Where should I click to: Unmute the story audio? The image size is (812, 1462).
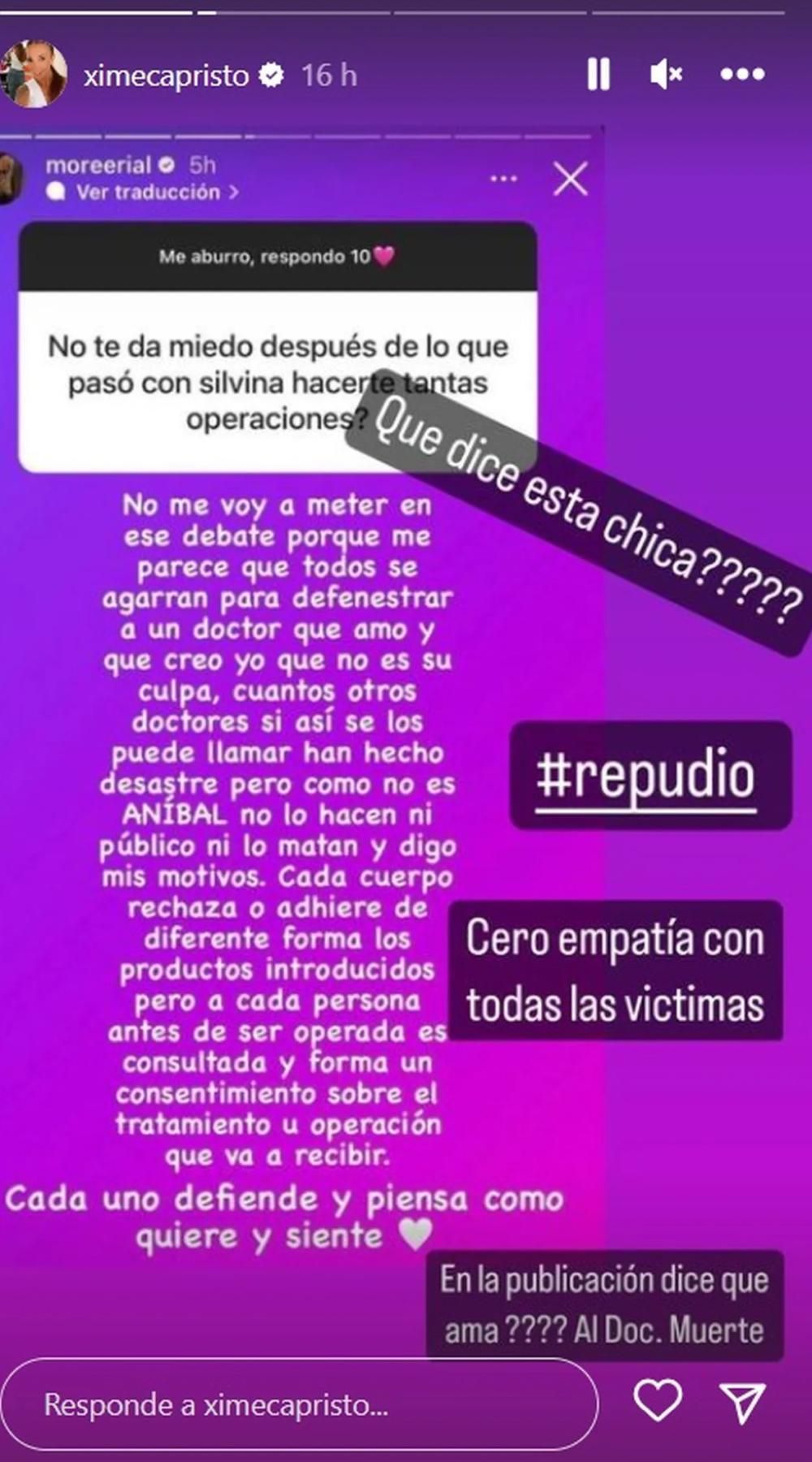pos(666,75)
